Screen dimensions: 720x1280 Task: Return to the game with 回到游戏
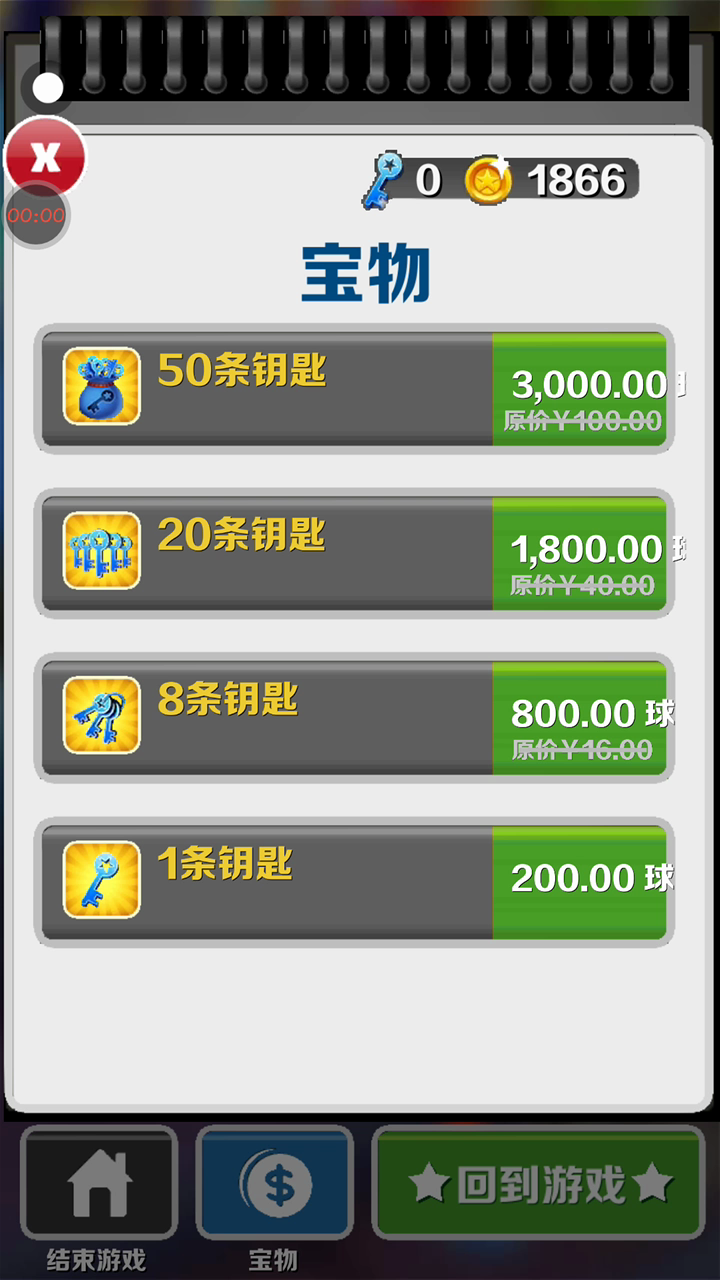click(539, 1183)
